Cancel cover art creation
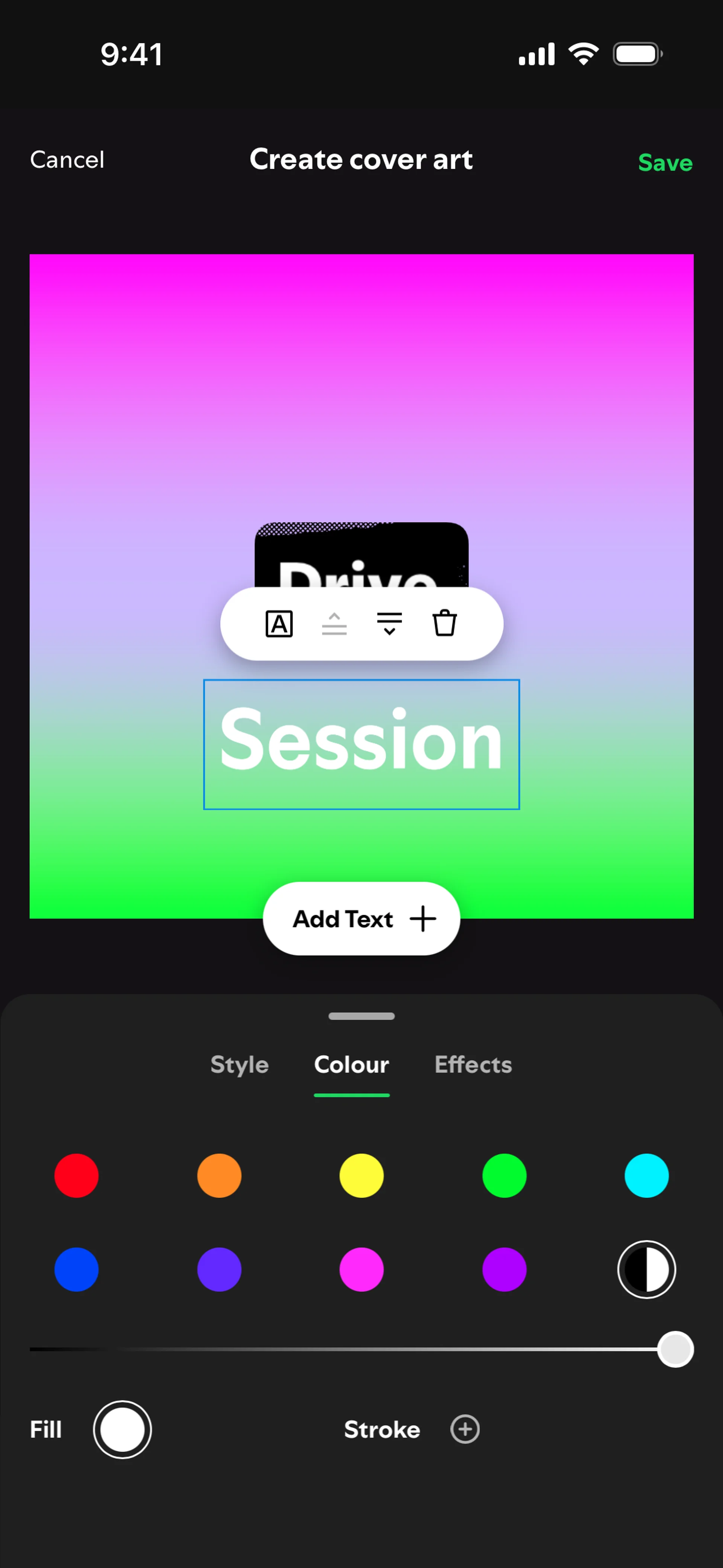Screen dimensions: 723x1568 click(67, 160)
